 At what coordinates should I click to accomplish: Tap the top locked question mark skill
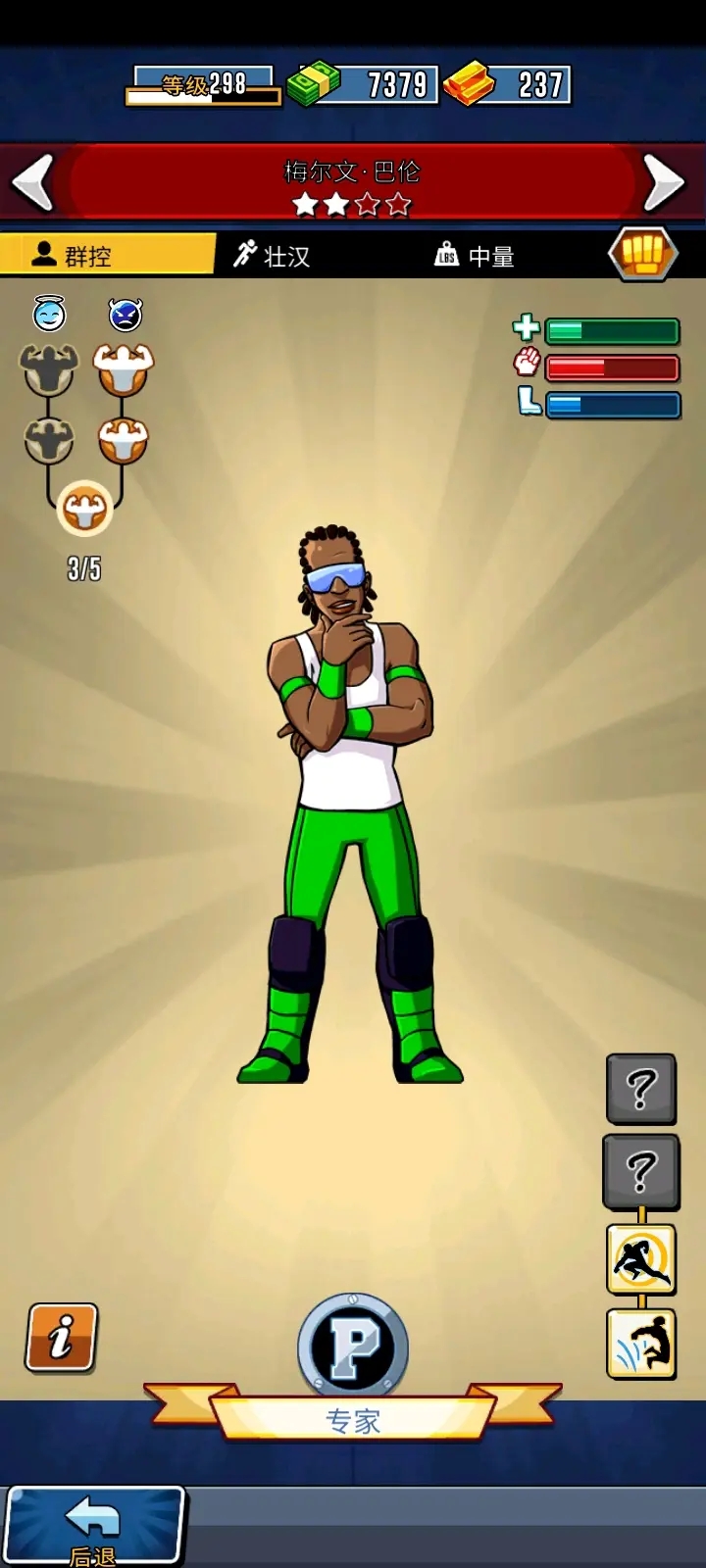pos(641,1088)
